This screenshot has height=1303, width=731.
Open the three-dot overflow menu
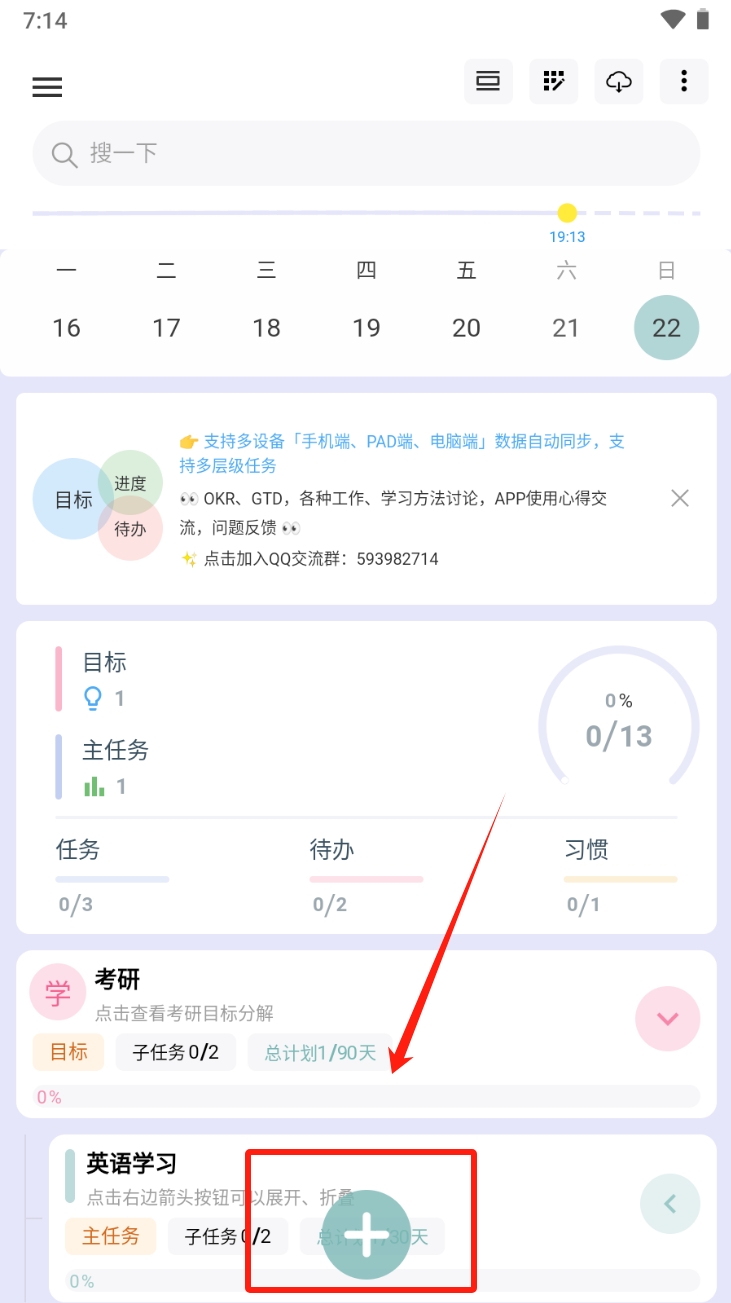point(684,81)
